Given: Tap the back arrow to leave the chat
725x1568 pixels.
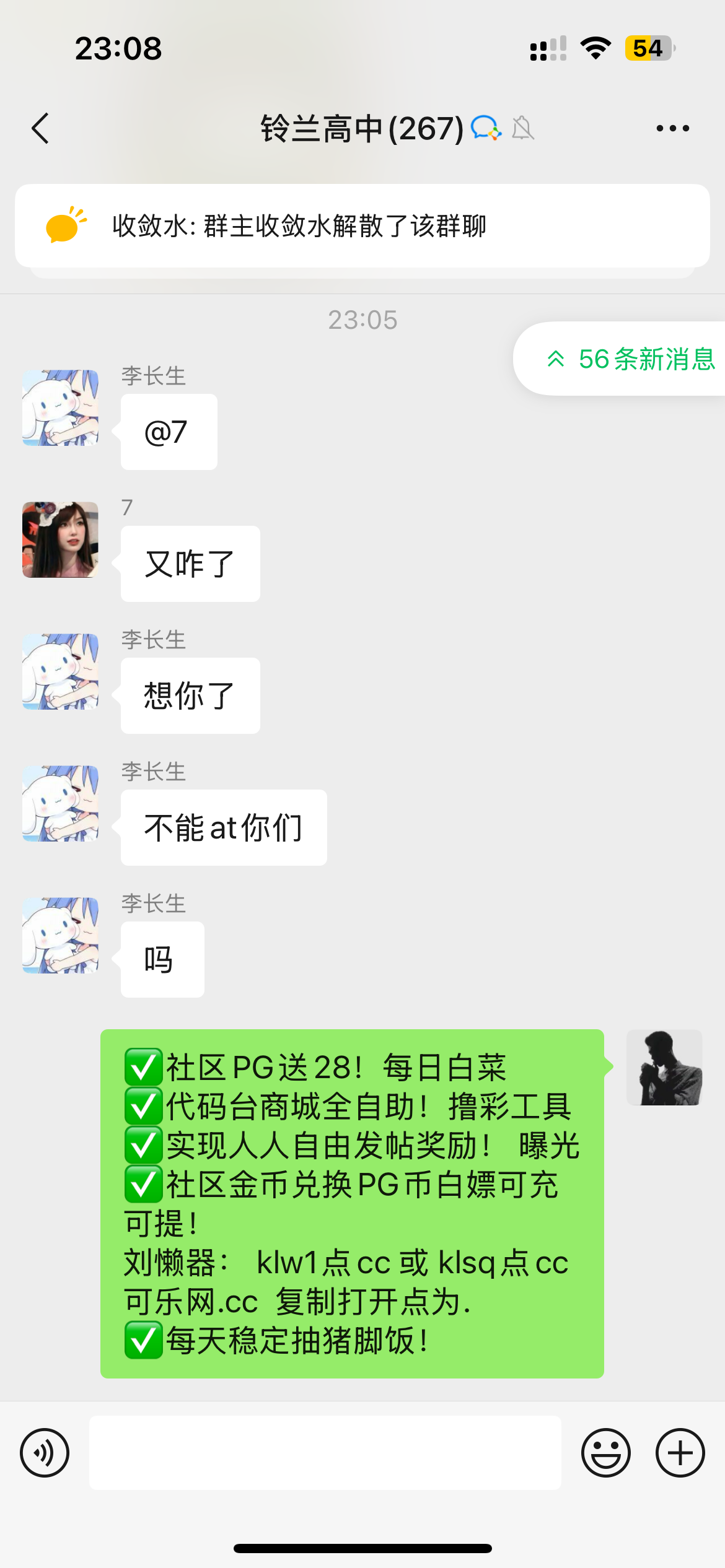Looking at the screenshot, I should pyautogui.click(x=40, y=128).
